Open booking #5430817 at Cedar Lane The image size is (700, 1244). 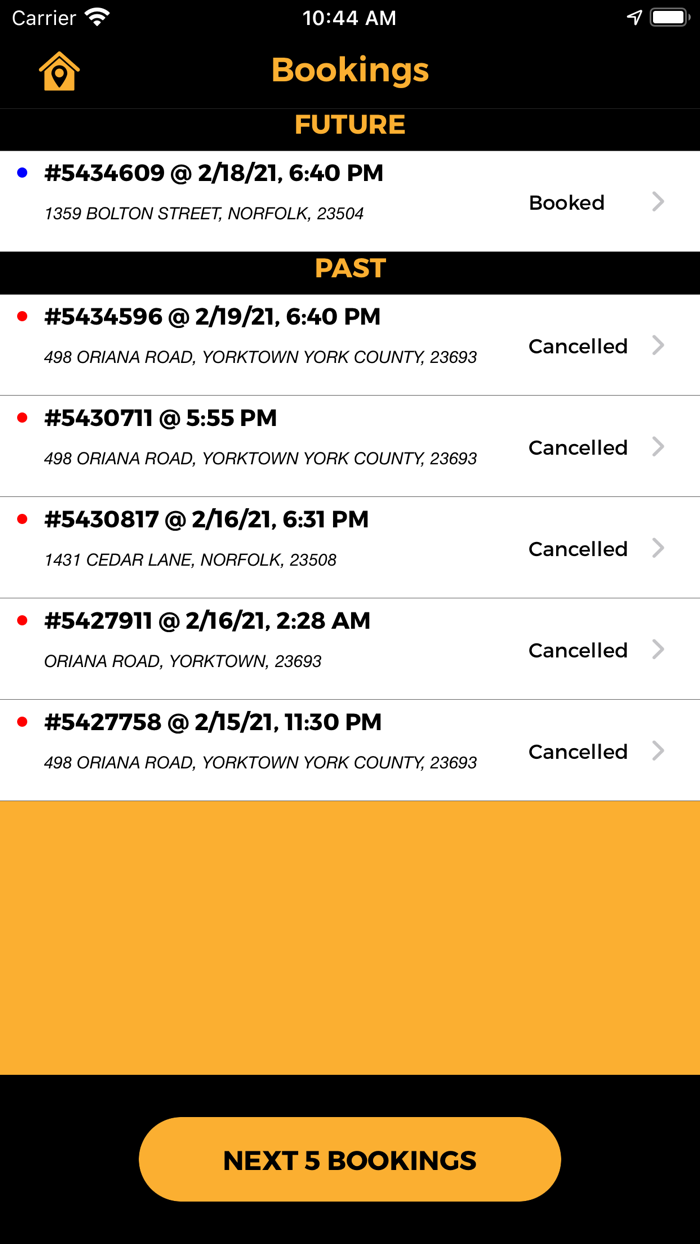[x=350, y=548]
